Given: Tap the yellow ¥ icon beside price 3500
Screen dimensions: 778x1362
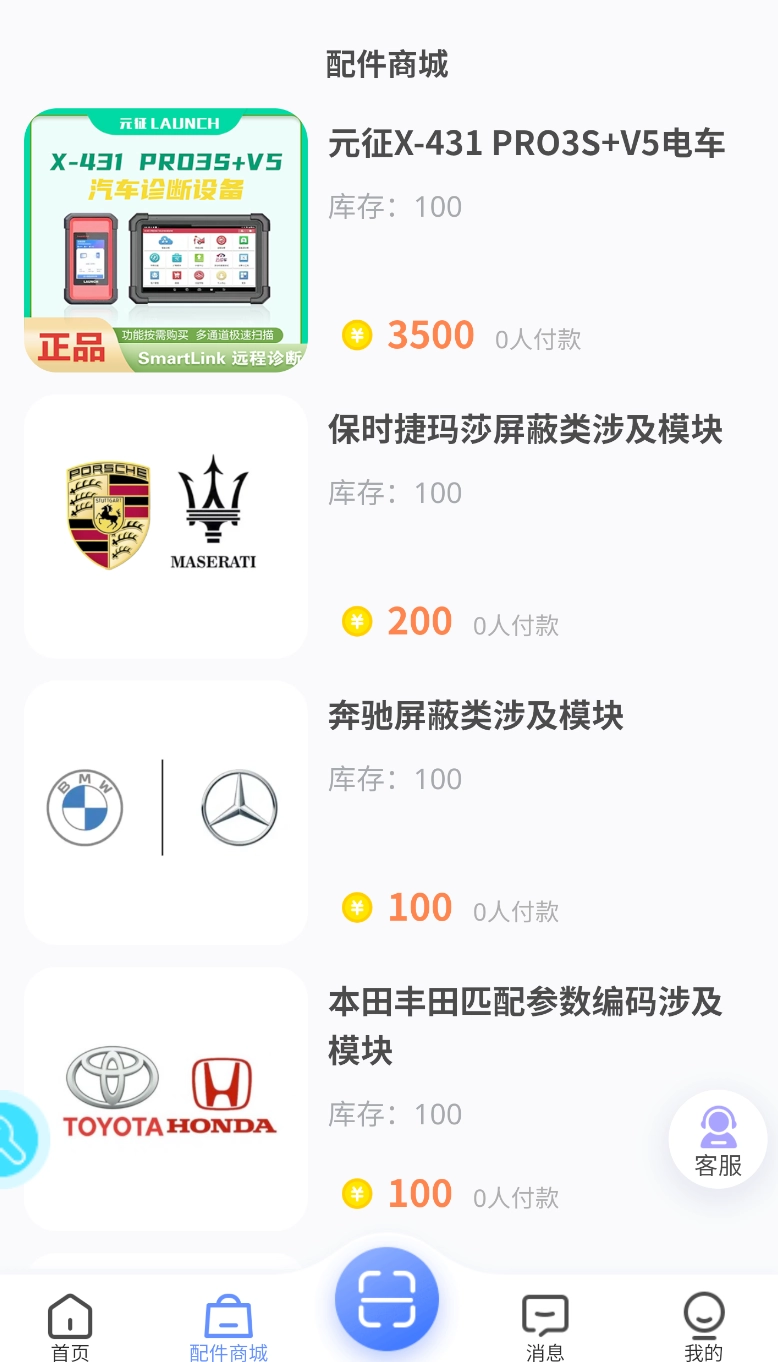Looking at the screenshot, I should click(357, 334).
